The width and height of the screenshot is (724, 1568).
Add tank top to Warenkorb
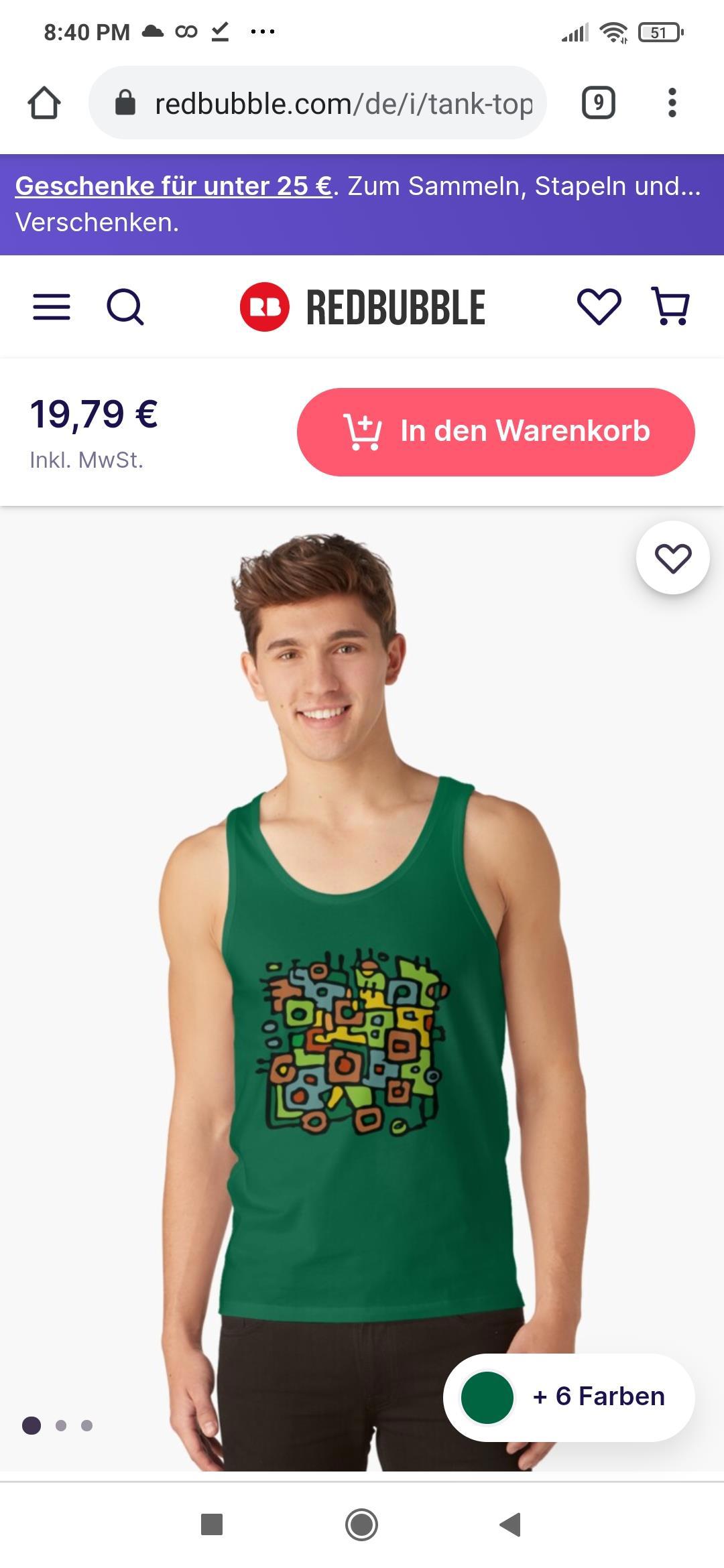(x=495, y=432)
